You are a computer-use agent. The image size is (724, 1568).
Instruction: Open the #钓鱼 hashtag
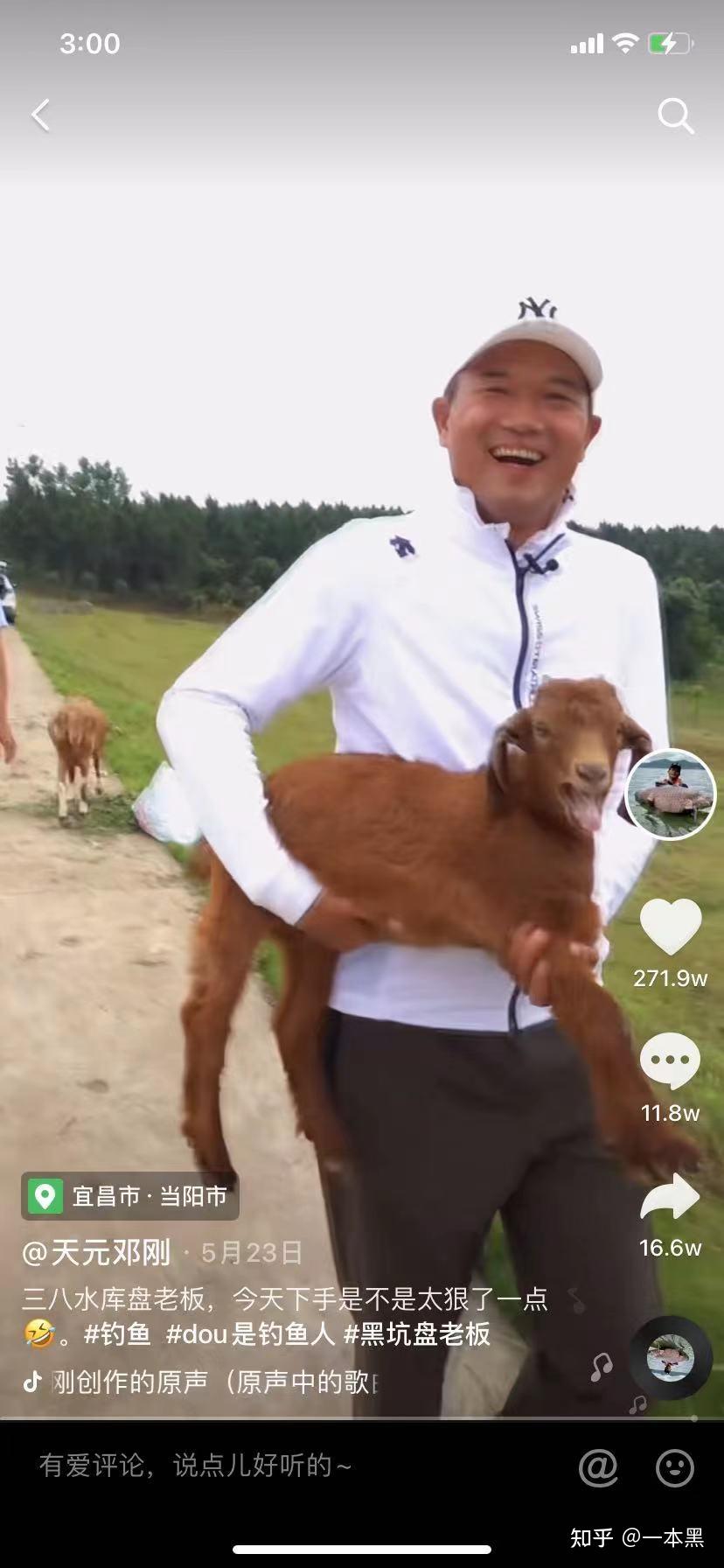point(117,1333)
